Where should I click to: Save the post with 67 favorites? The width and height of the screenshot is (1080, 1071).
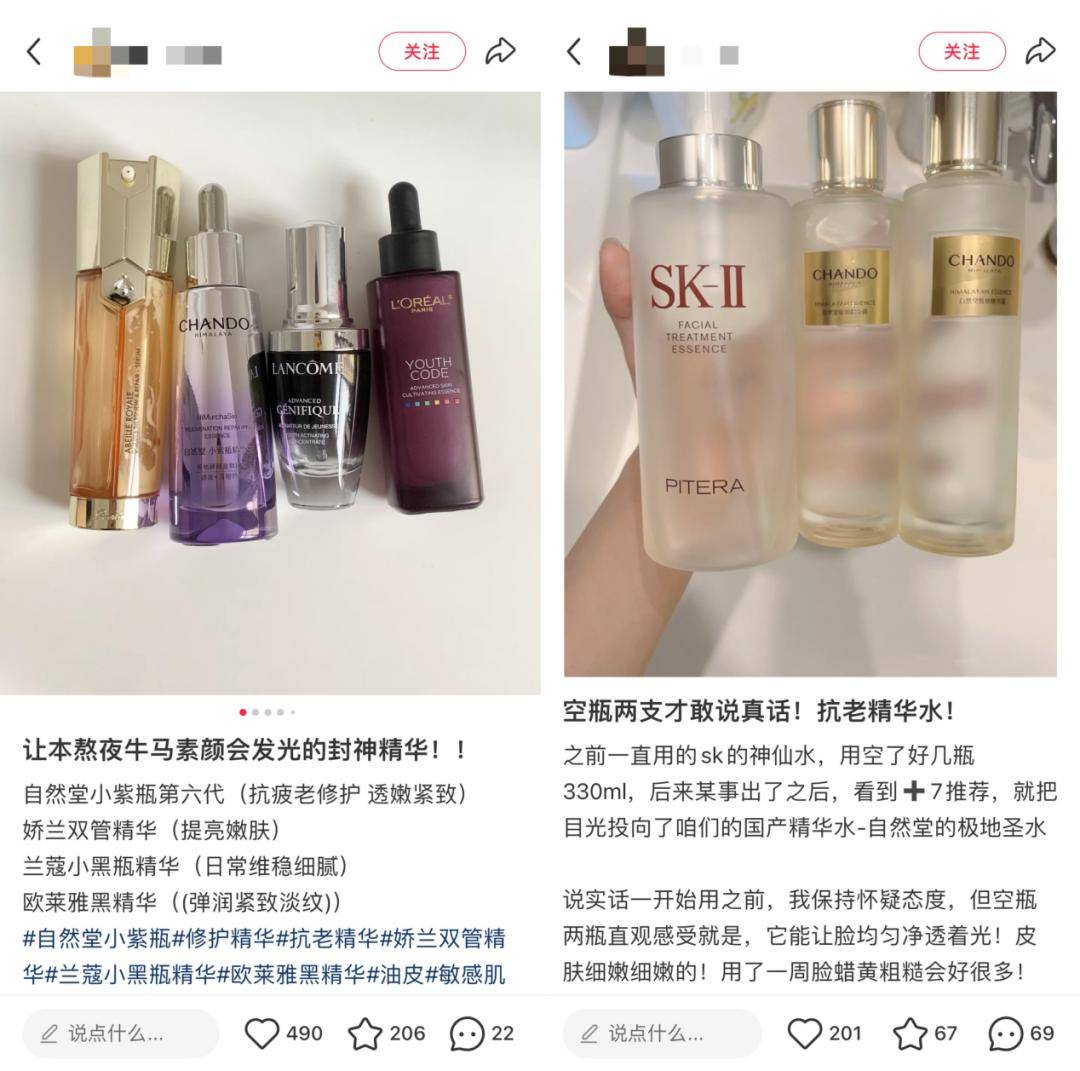909,1033
